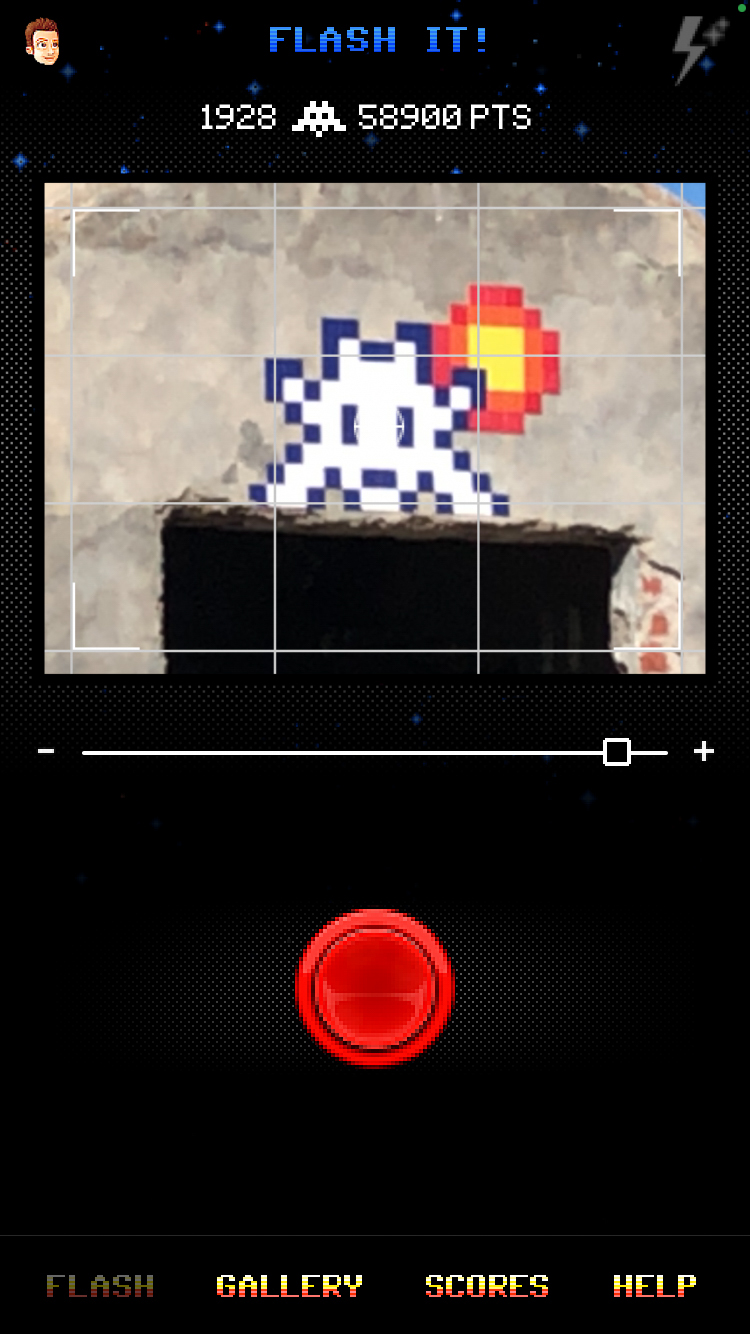
Task: Tap the red flash capture button
Action: [x=375, y=988]
